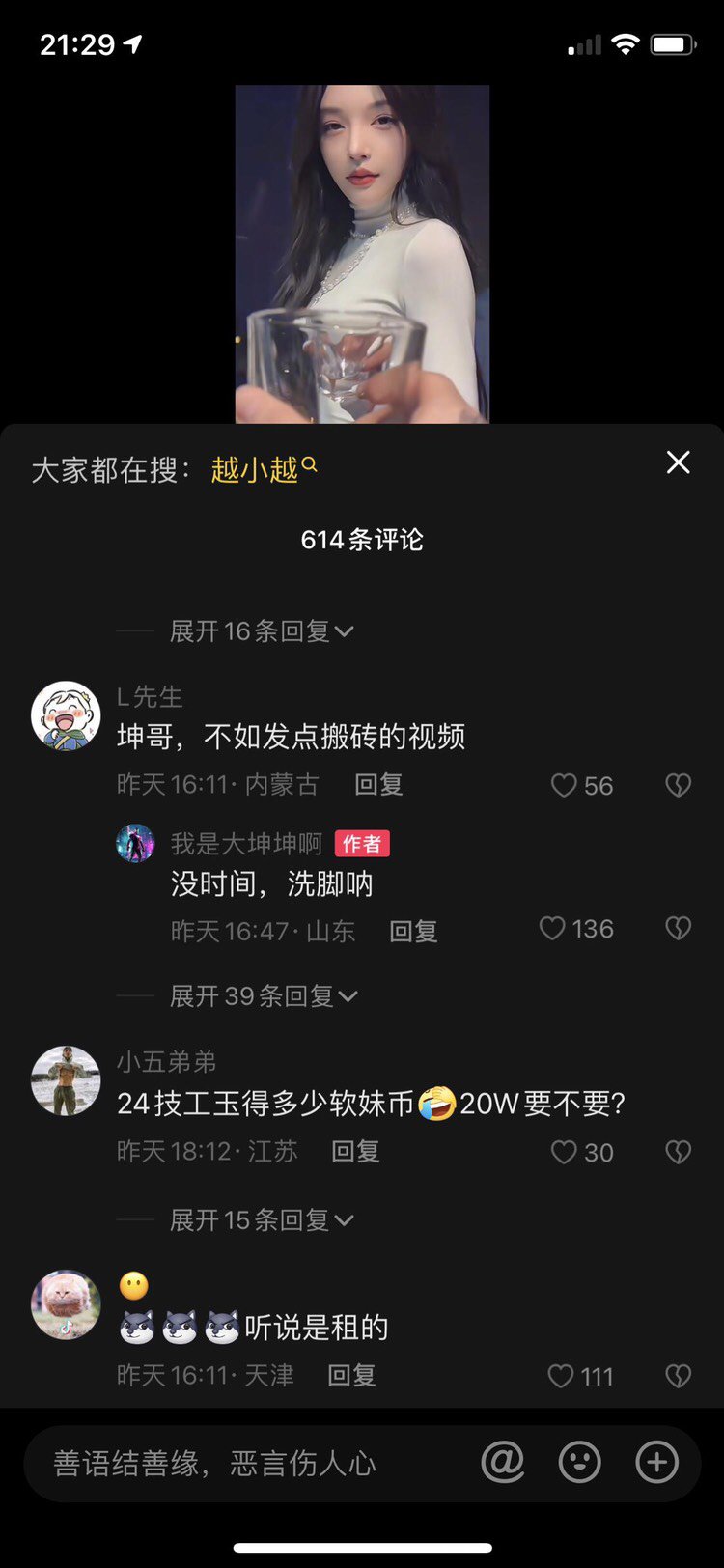Open the emoji picker
The width and height of the screenshot is (724, 1568).
[580, 1463]
